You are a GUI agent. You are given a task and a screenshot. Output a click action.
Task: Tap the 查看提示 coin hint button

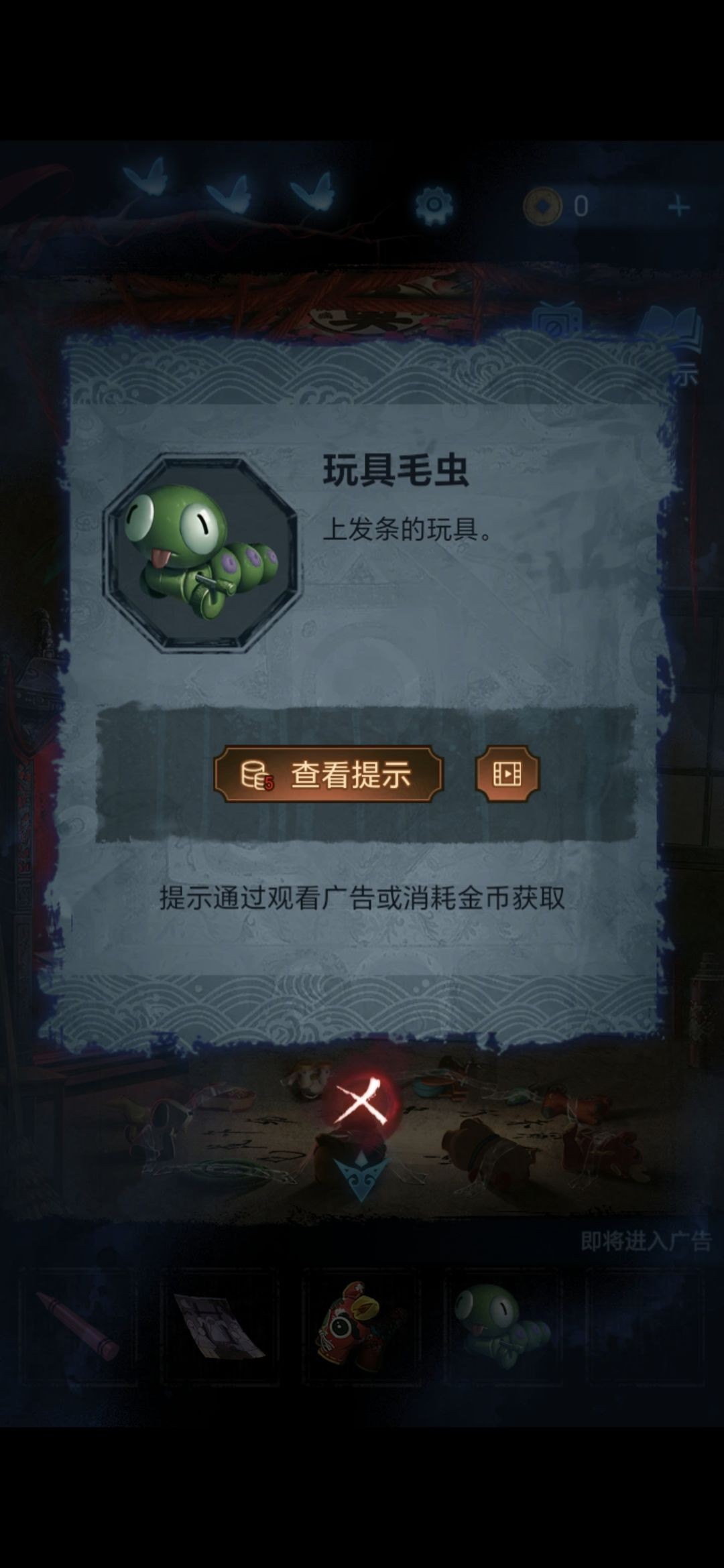click(x=328, y=775)
